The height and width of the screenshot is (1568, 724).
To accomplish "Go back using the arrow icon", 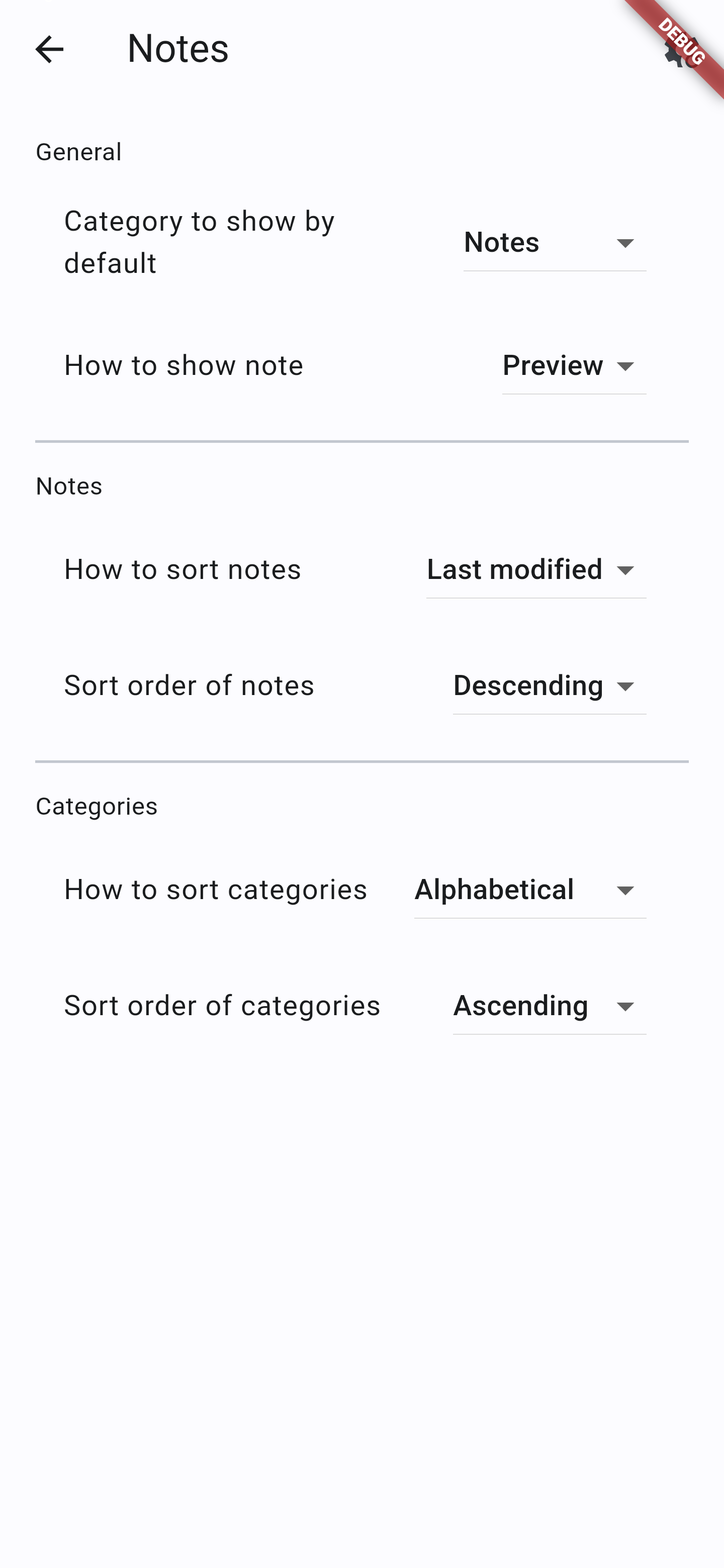I will [x=49, y=49].
